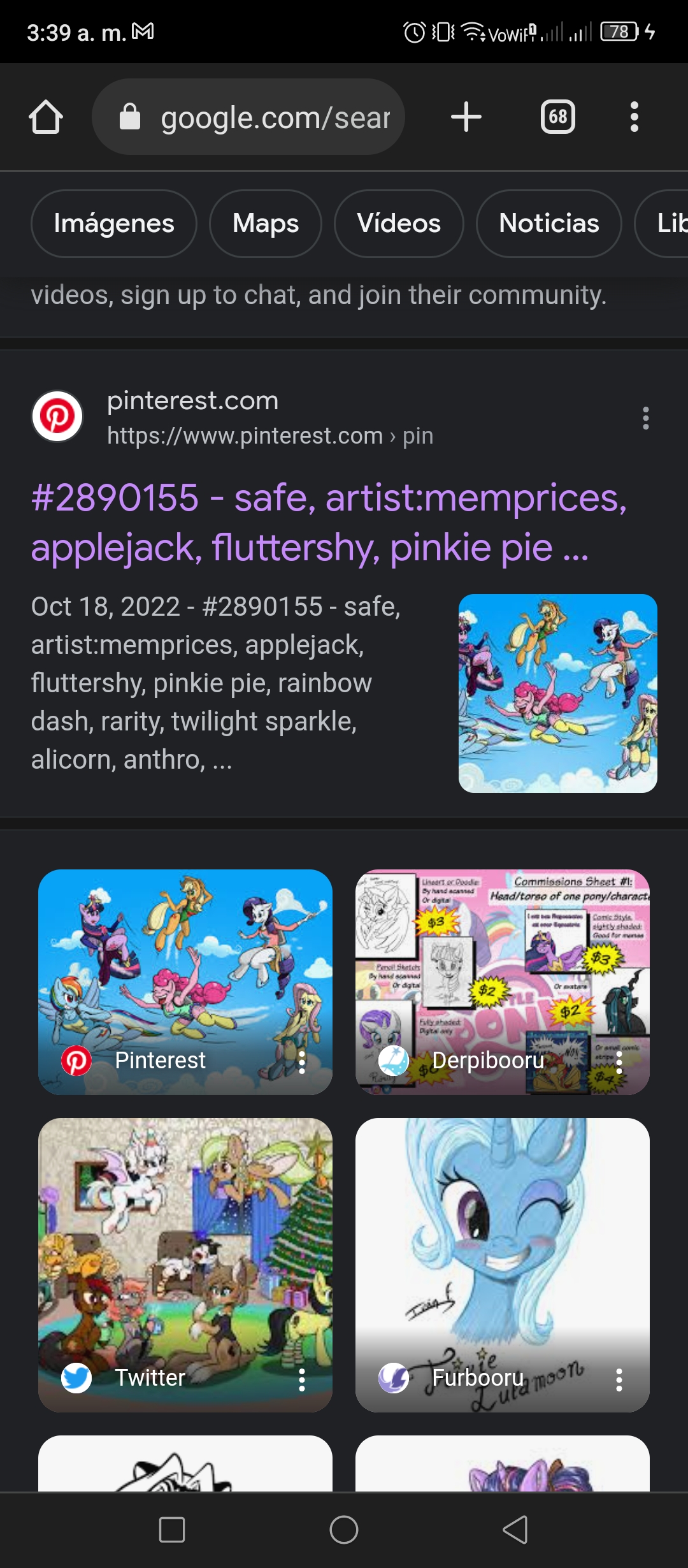Open the Pinterest image card
The height and width of the screenshot is (1568, 688).
tap(185, 982)
